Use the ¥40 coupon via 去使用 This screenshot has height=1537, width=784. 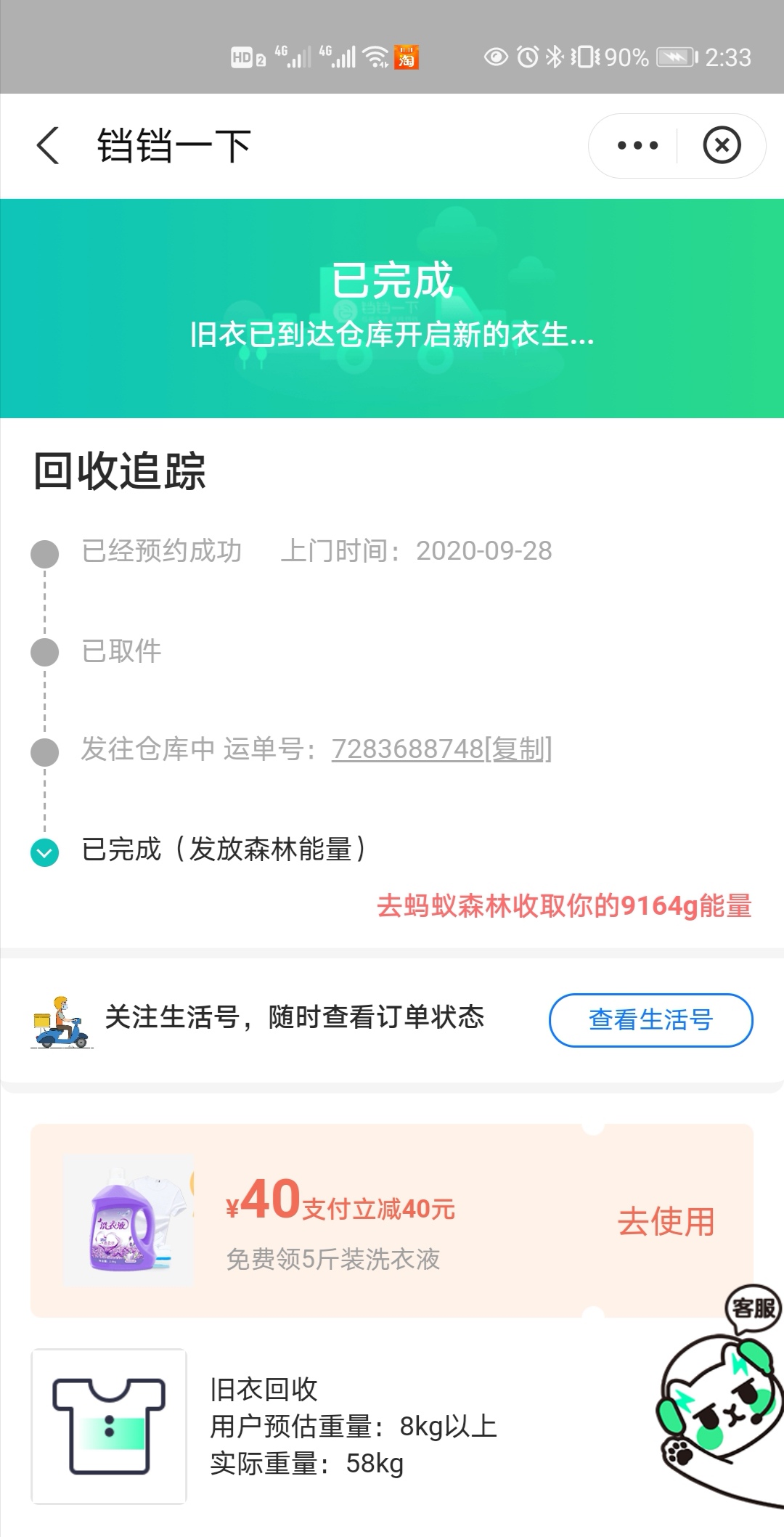tap(665, 1221)
